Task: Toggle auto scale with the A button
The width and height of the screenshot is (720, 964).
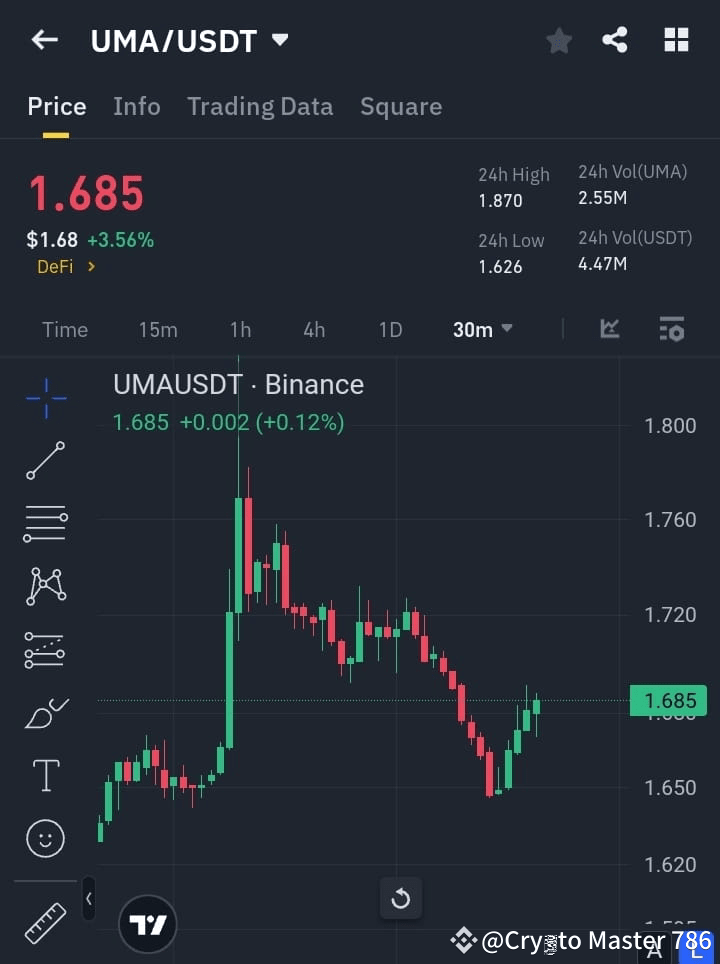Action: 655,944
